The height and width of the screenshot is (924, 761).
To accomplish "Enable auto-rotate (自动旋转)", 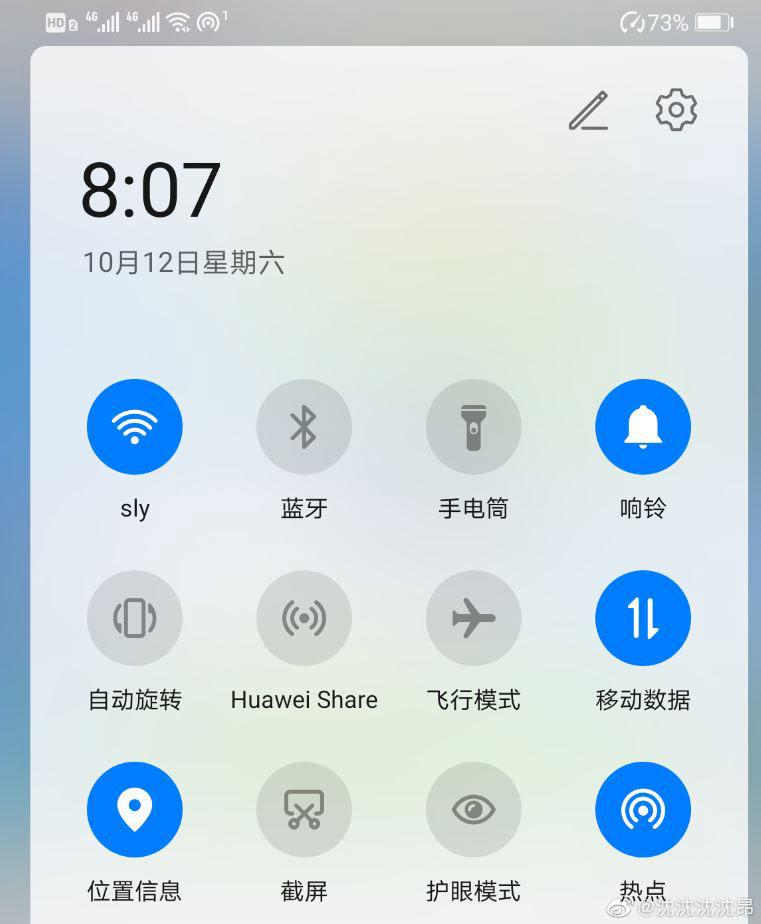I will pyautogui.click(x=135, y=619).
